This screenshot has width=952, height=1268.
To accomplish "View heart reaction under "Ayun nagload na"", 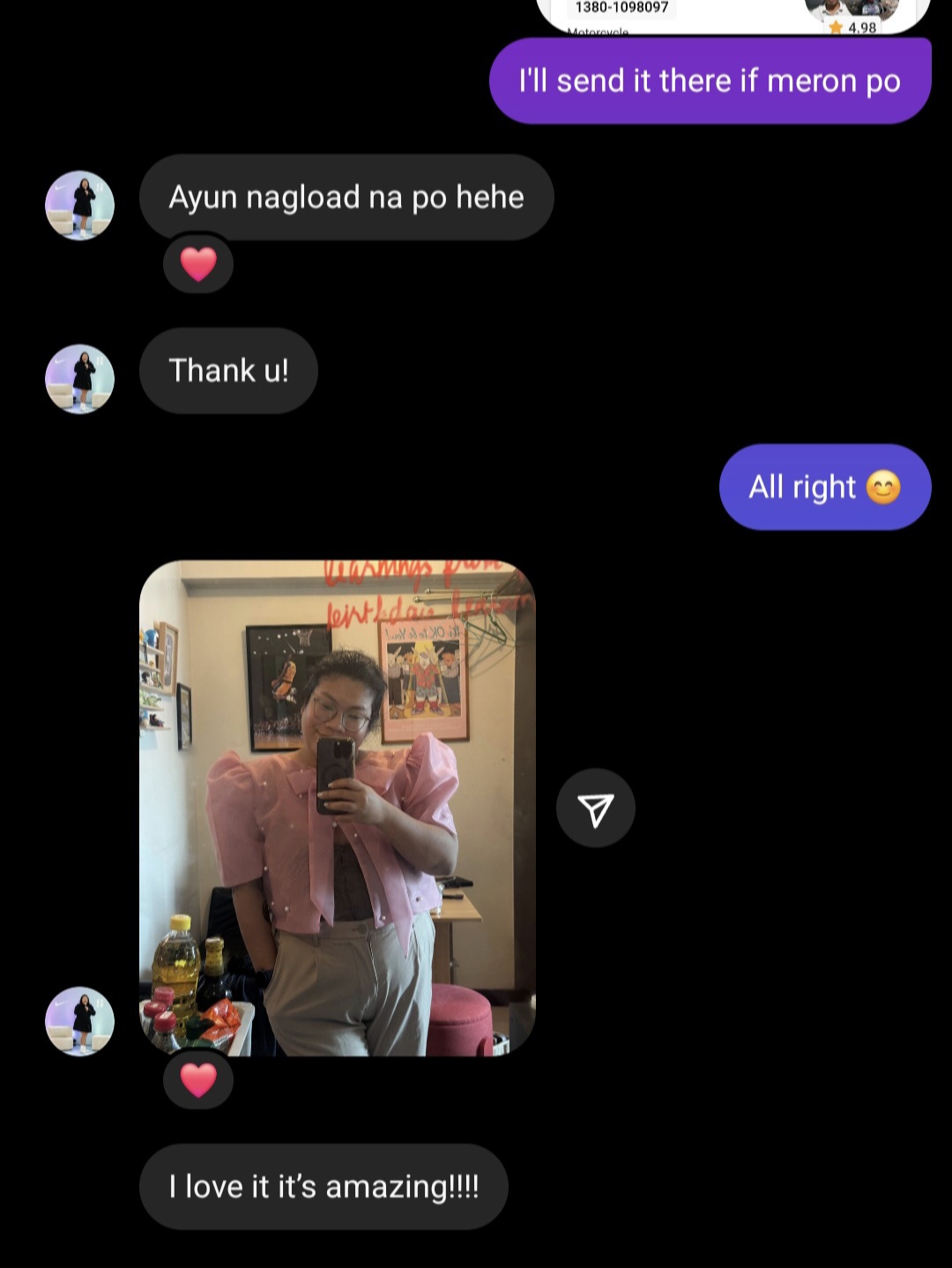I will pos(198,264).
